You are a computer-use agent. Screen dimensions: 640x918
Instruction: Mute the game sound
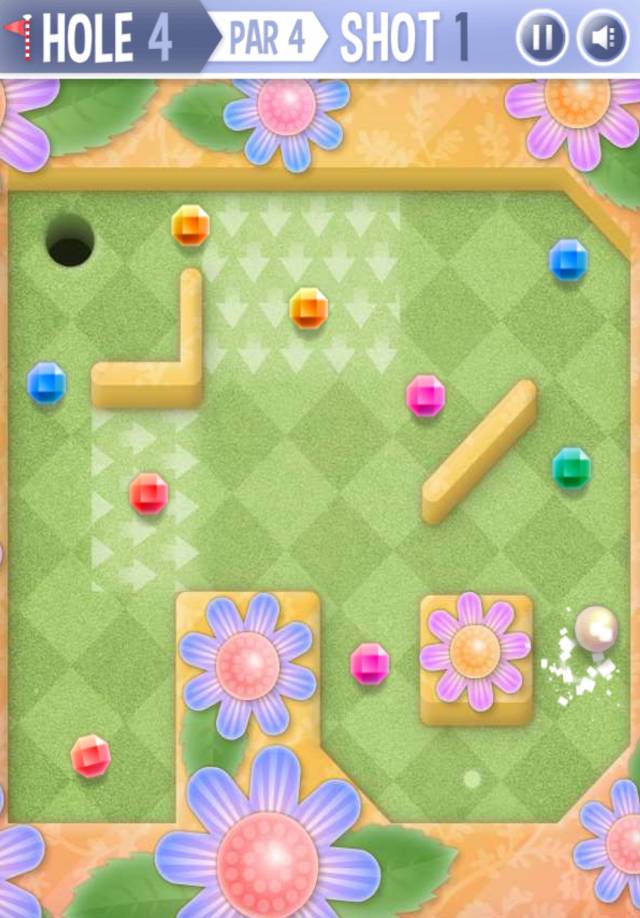click(x=602, y=38)
